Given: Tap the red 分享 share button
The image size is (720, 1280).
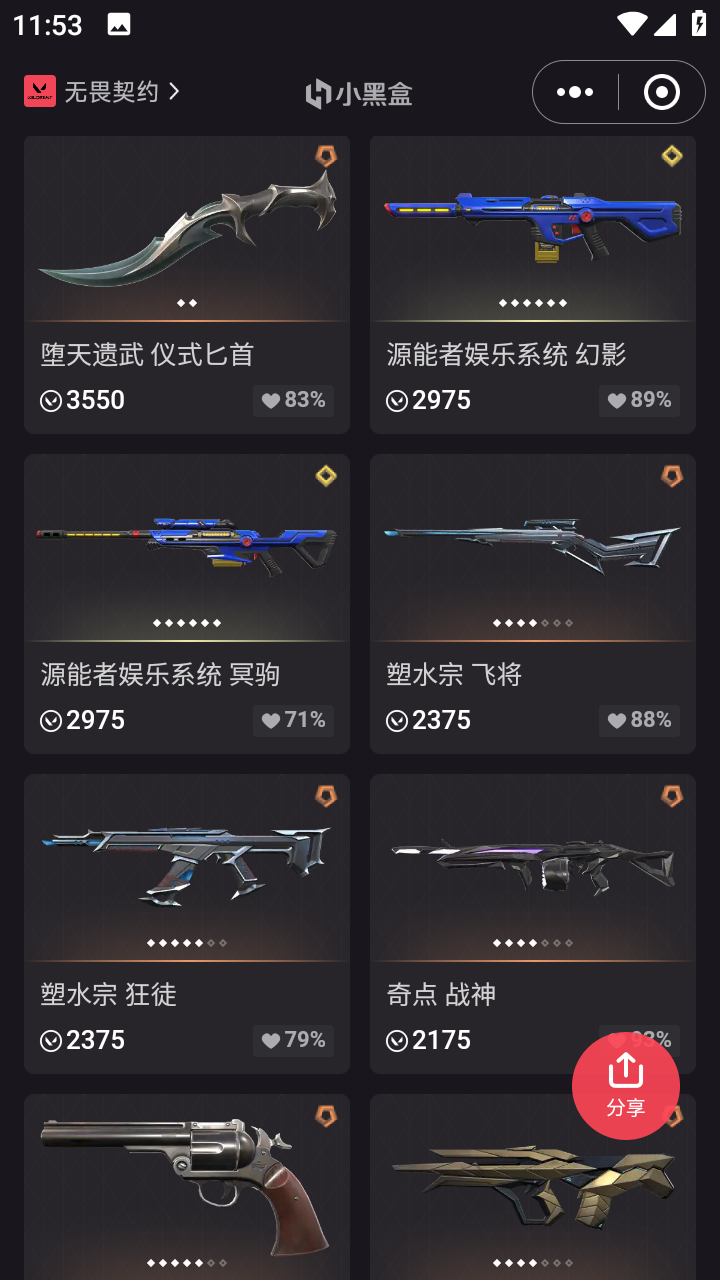Looking at the screenshot, I should point(626,1085).
